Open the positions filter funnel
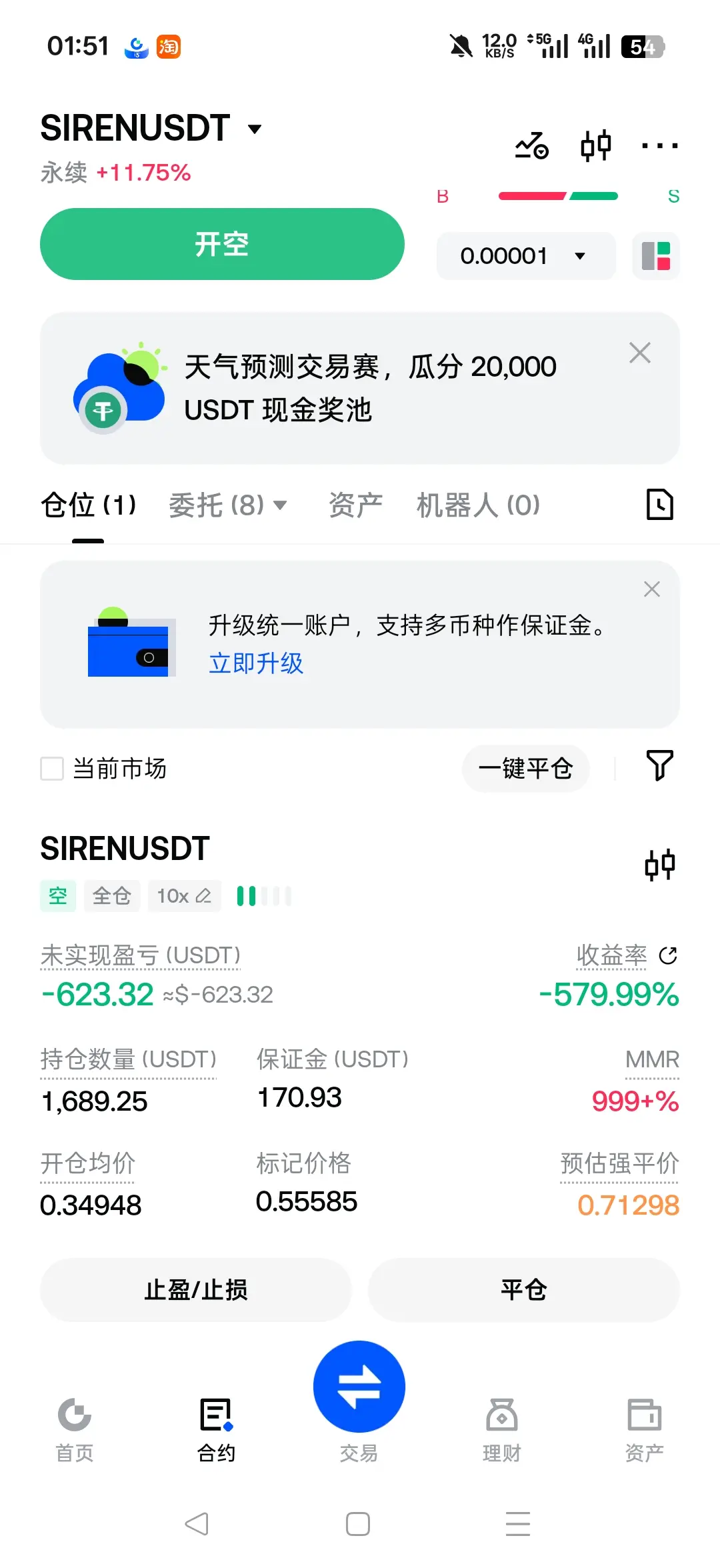The height and width of the screenshot is (1568, 720). point(659,765)
